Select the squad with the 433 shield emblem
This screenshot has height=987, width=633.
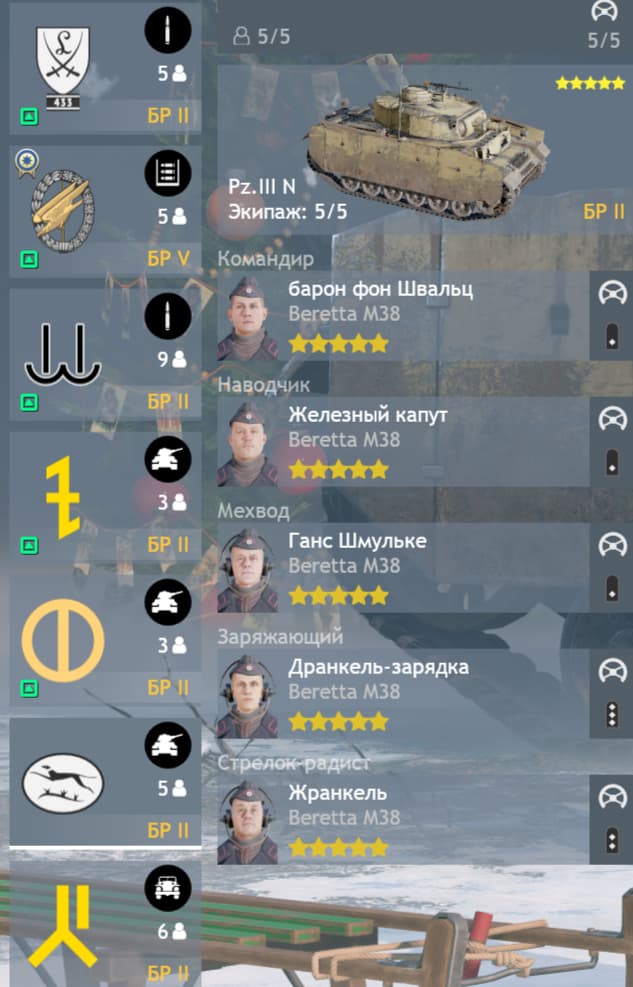(105, 68)
